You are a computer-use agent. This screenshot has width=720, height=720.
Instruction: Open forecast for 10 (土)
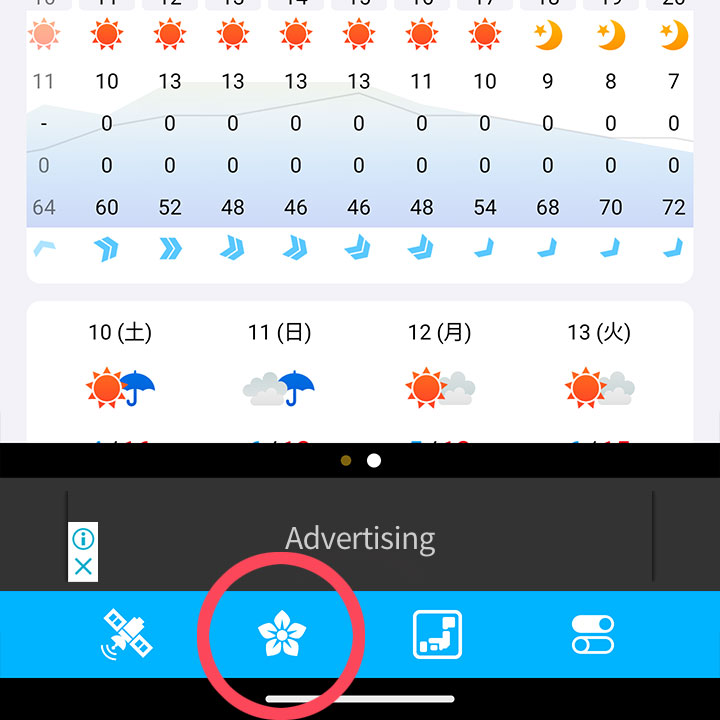coord(120,372)
